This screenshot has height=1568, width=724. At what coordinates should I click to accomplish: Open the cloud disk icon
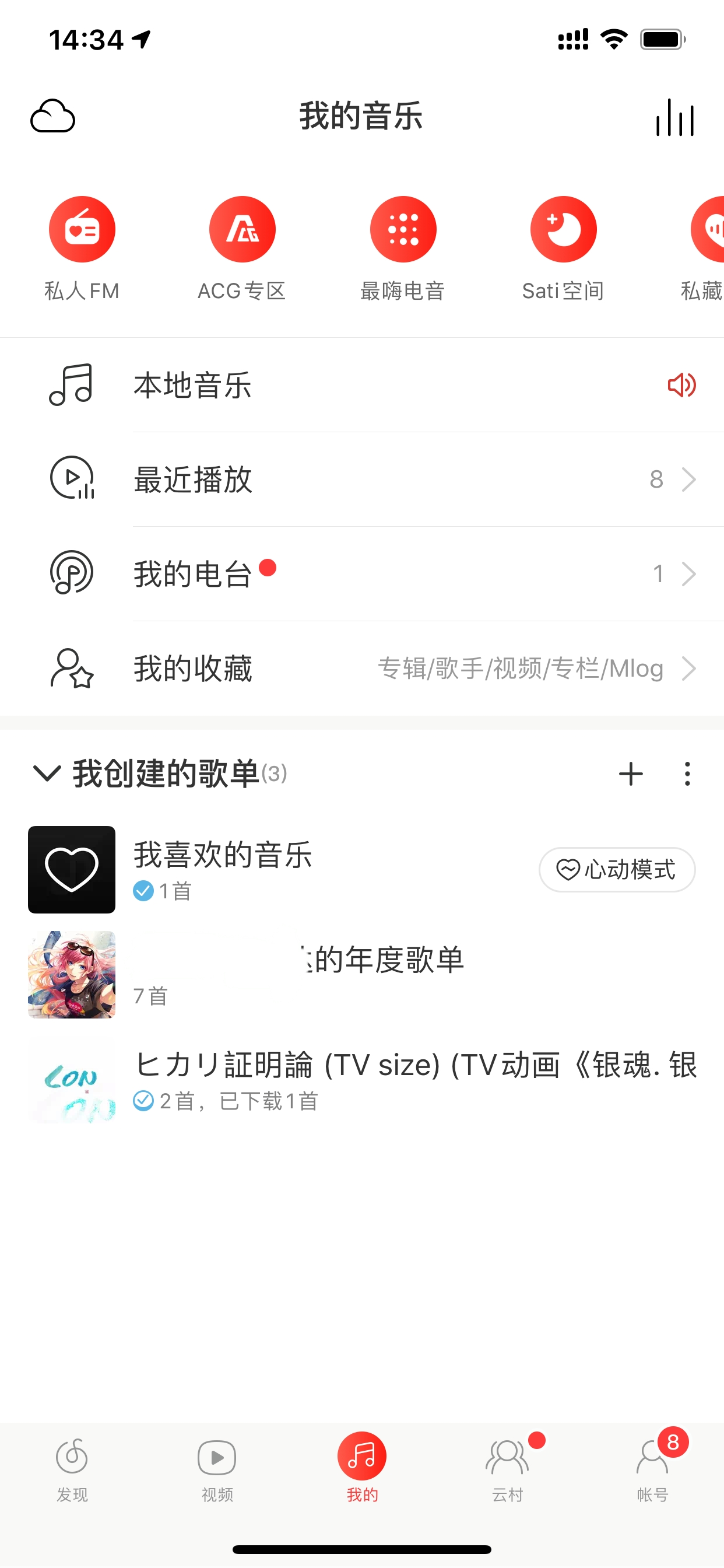pos(53,116)
